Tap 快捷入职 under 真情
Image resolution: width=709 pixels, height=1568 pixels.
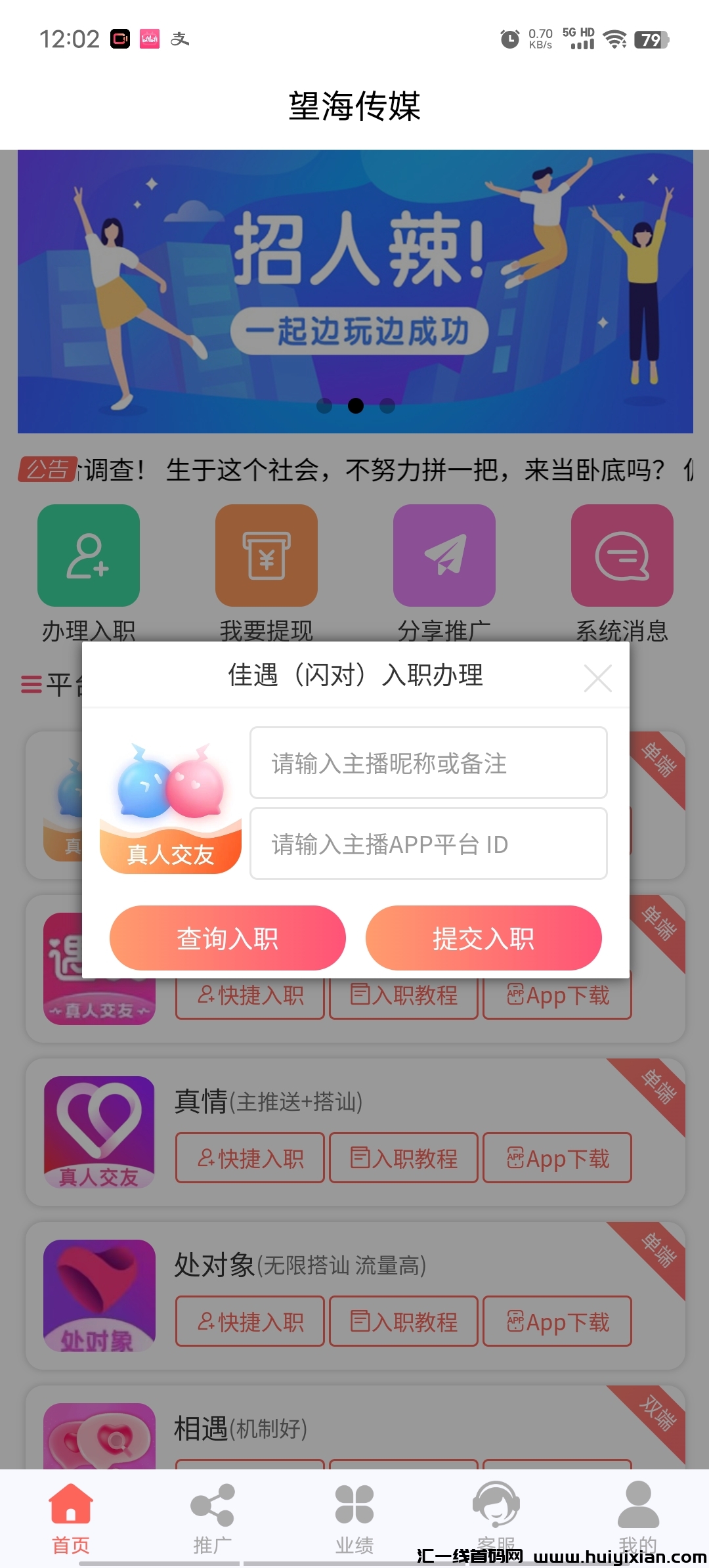point(249,1158)
